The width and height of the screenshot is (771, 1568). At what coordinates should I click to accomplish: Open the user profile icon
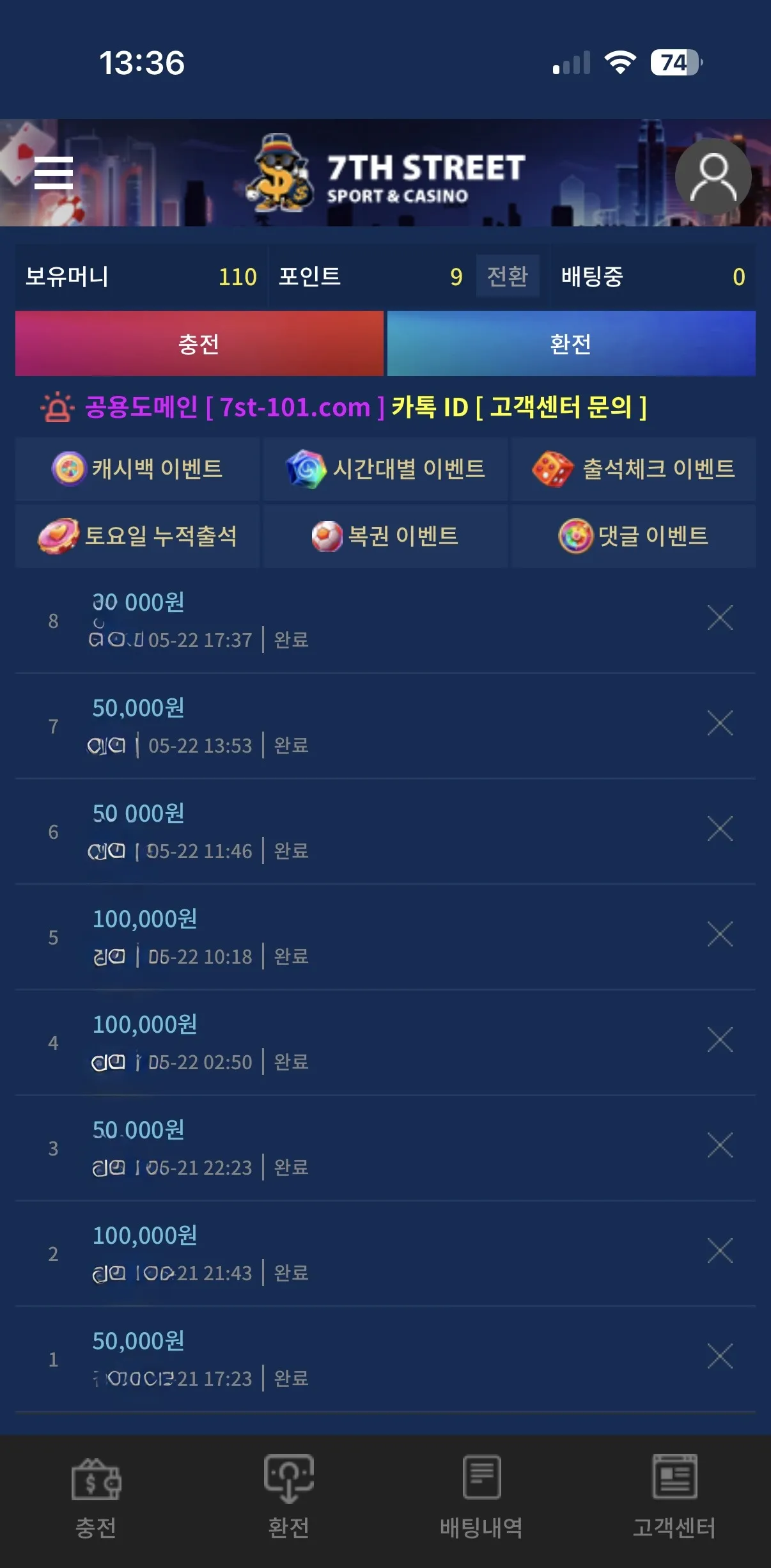[x=713, y=176]
